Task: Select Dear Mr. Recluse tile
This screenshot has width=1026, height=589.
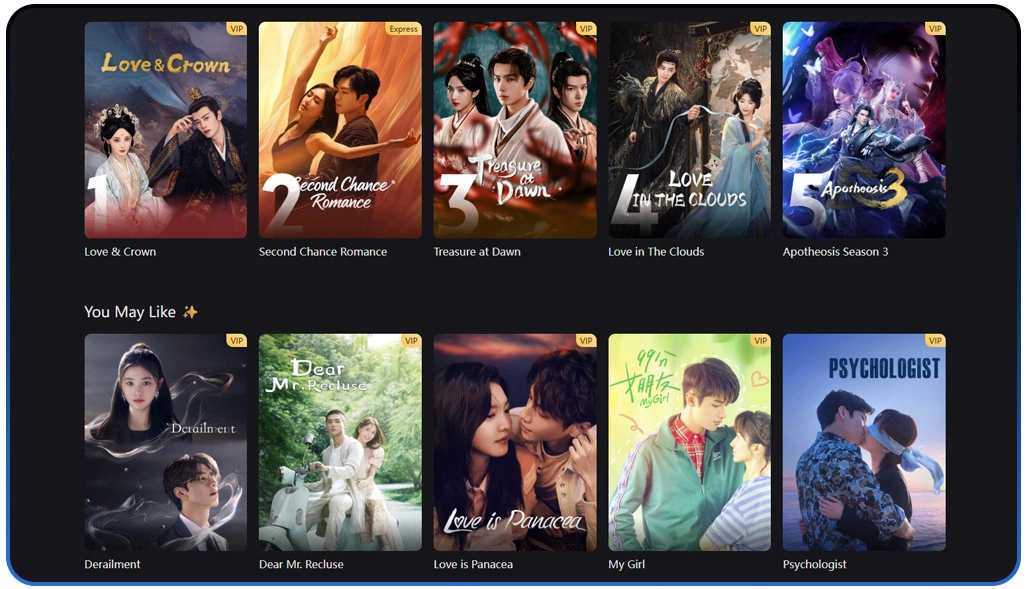Action: coord(340,442)
